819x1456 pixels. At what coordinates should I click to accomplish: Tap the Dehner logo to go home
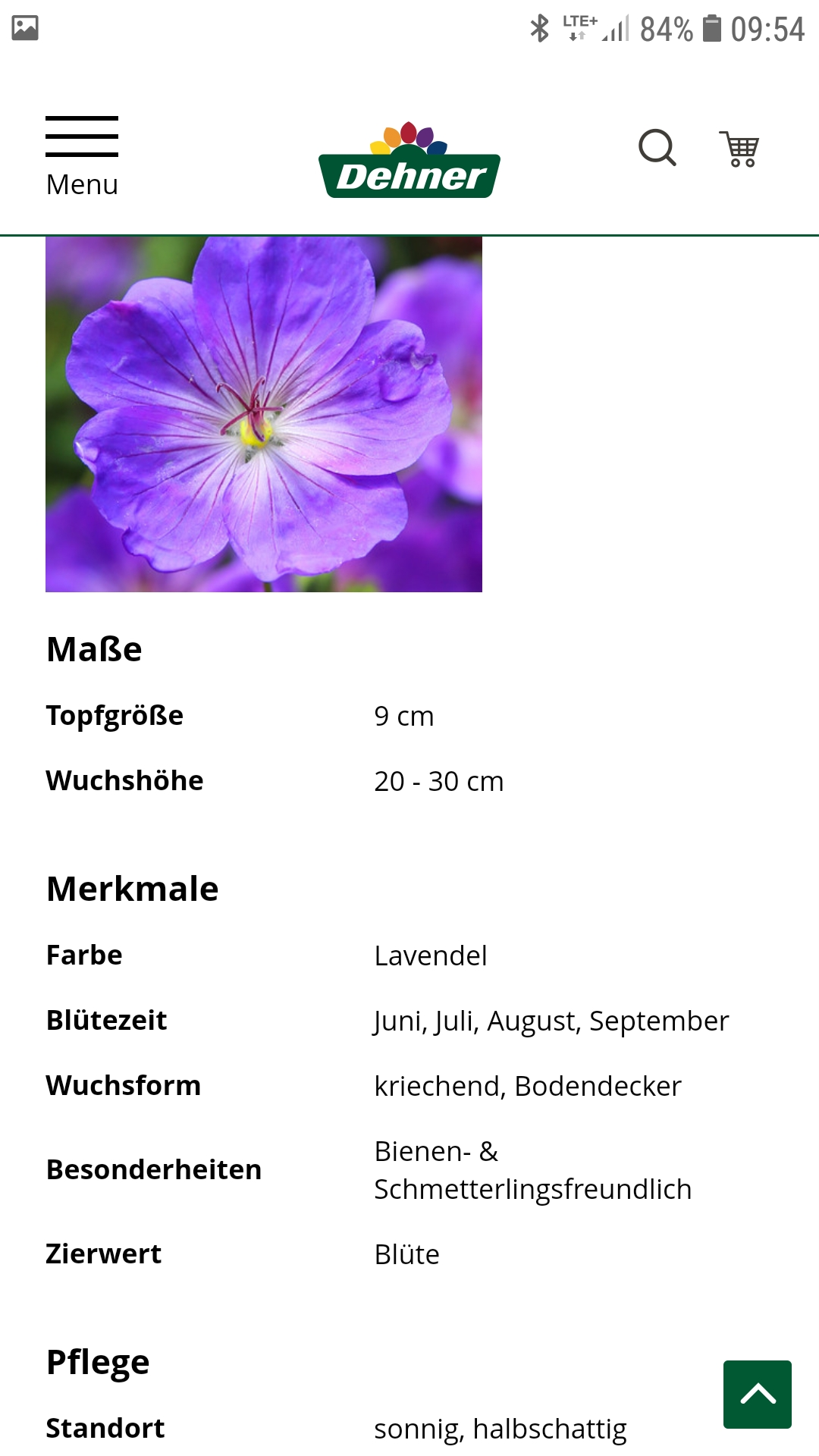(409, 161)
